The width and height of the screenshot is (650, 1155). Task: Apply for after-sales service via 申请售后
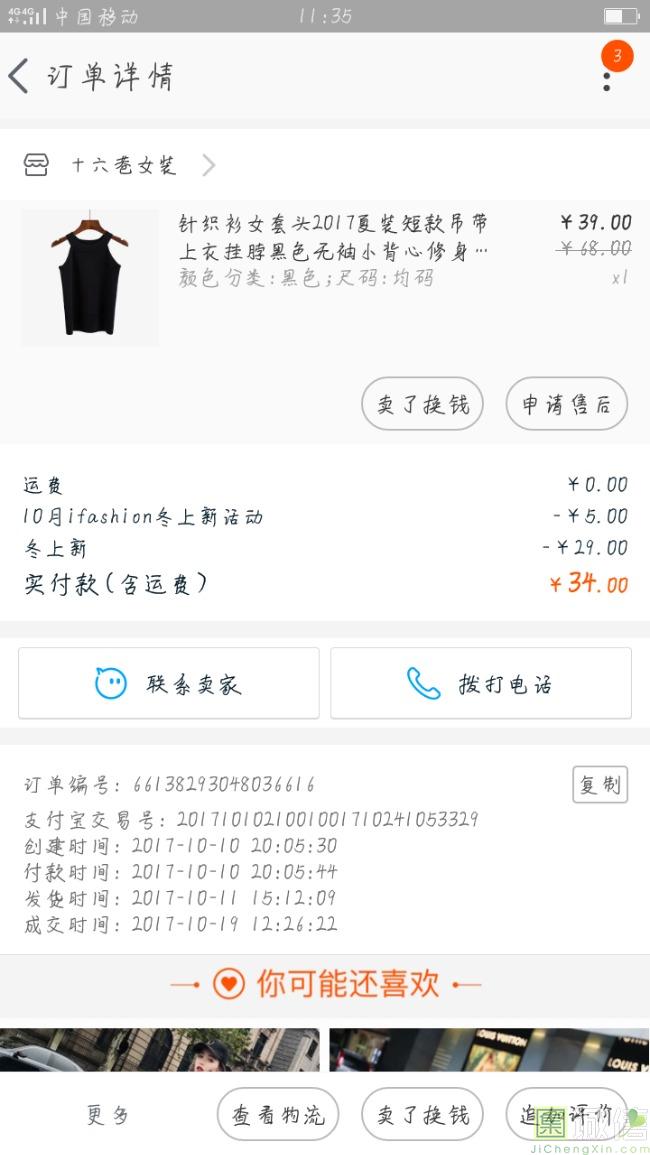566,404
